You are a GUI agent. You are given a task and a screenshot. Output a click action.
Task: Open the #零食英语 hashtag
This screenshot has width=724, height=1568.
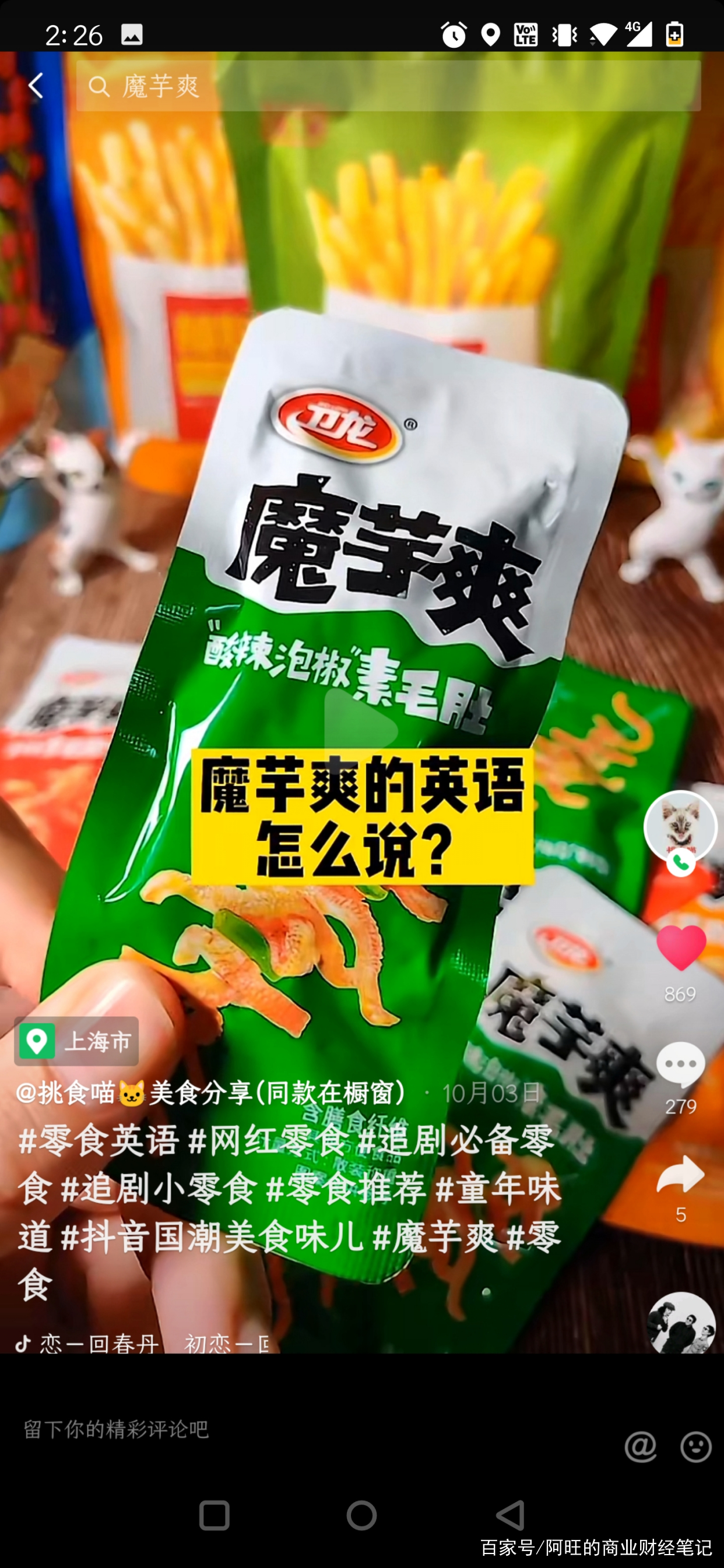pyautogui.click(x=99, y=1141)
